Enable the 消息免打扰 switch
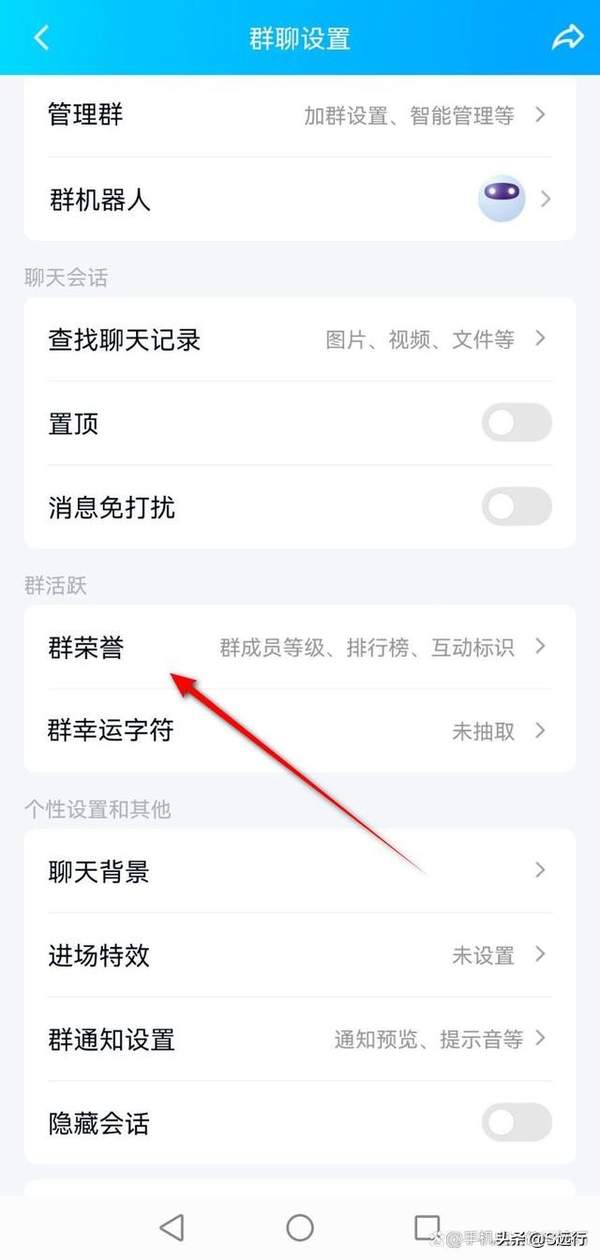 pyautogui.click(x=516, y=507)
